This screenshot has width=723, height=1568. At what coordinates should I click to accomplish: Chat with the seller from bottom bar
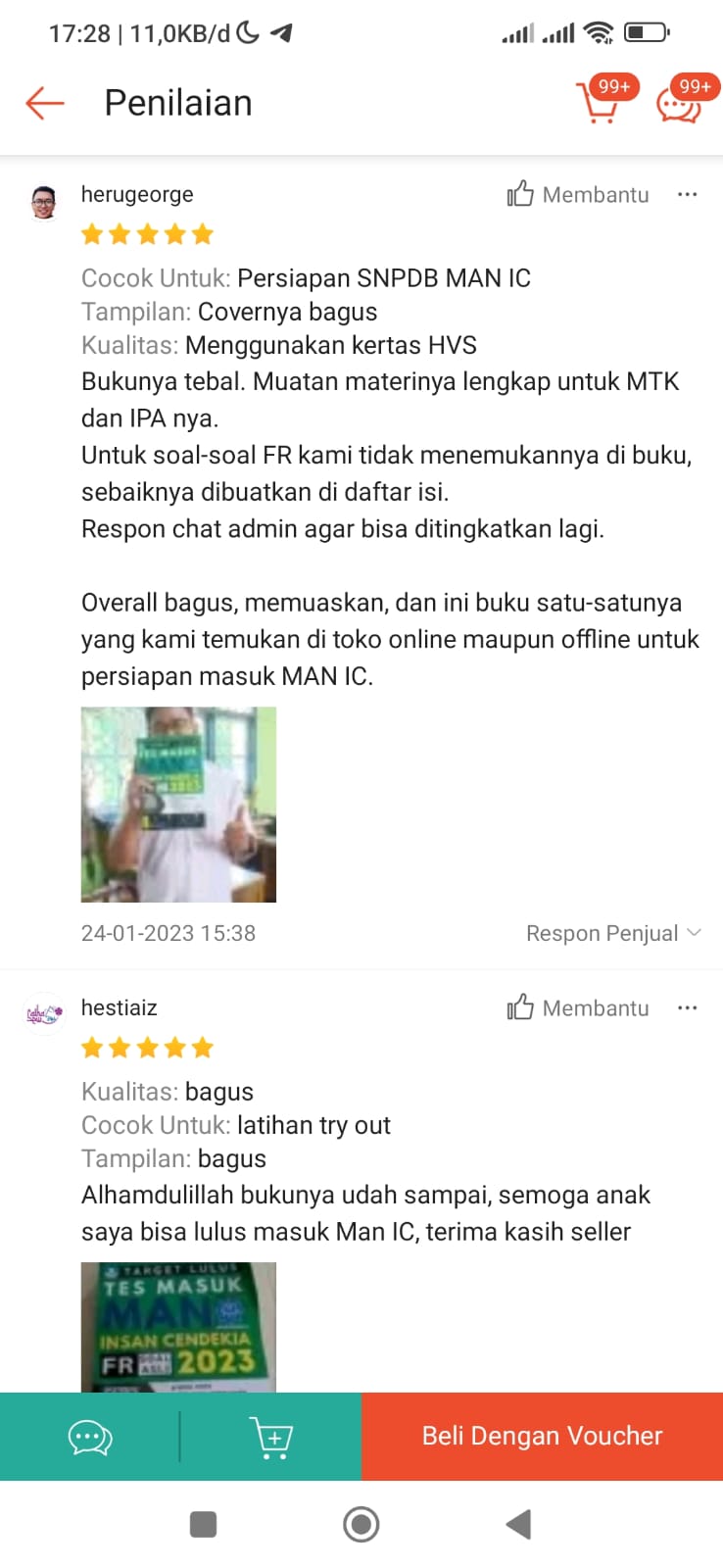pos(90,1438)
